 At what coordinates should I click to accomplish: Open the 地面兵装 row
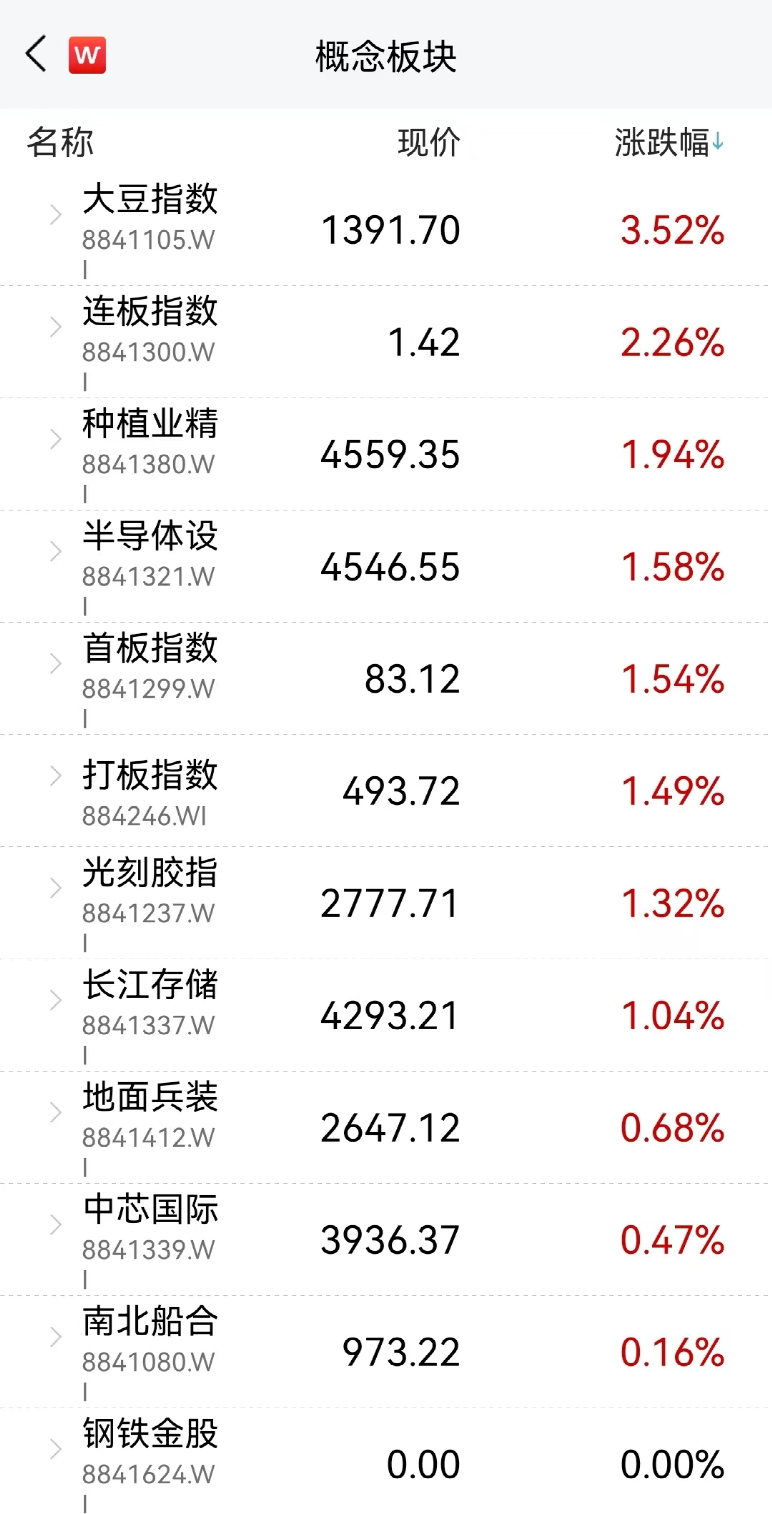click(386, 1126)
